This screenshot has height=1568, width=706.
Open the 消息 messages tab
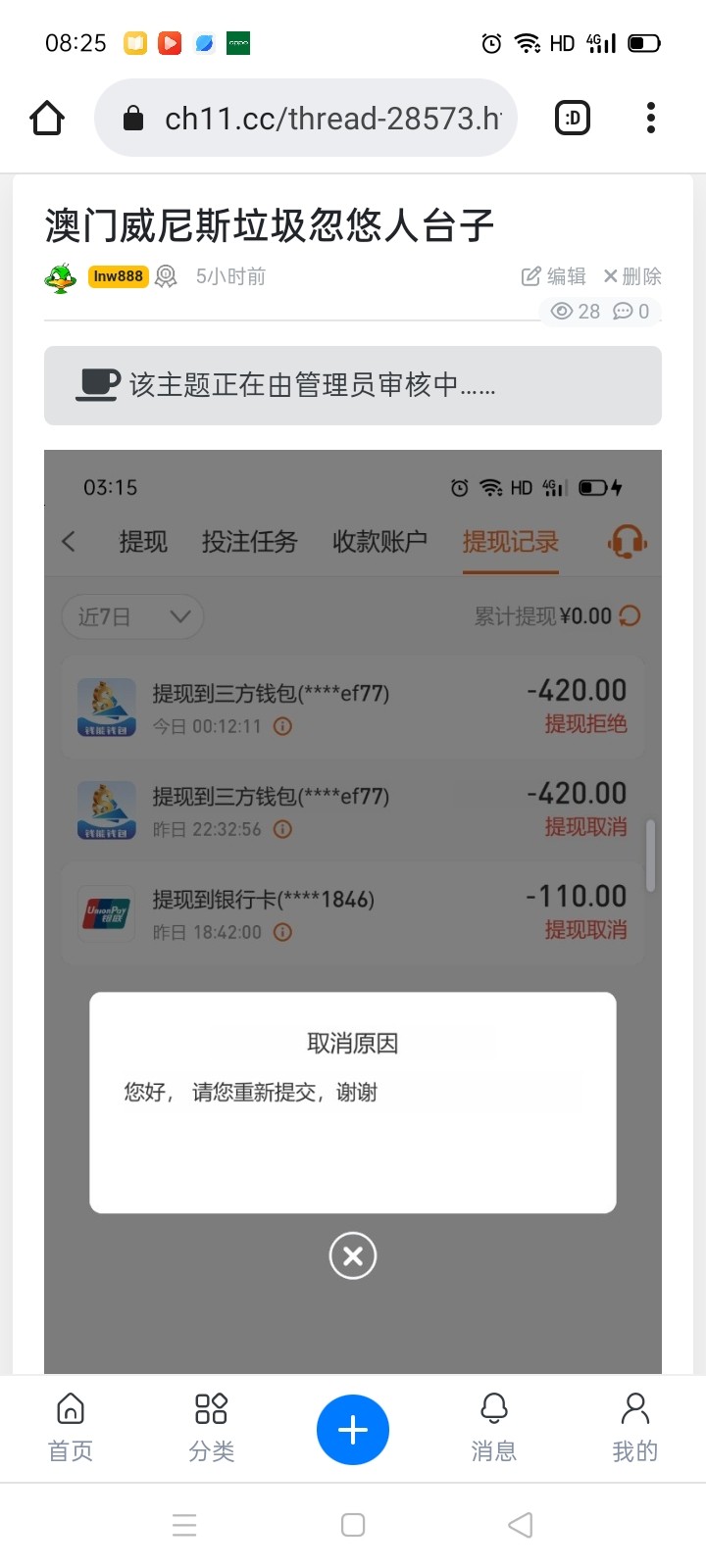[494, 1428]
